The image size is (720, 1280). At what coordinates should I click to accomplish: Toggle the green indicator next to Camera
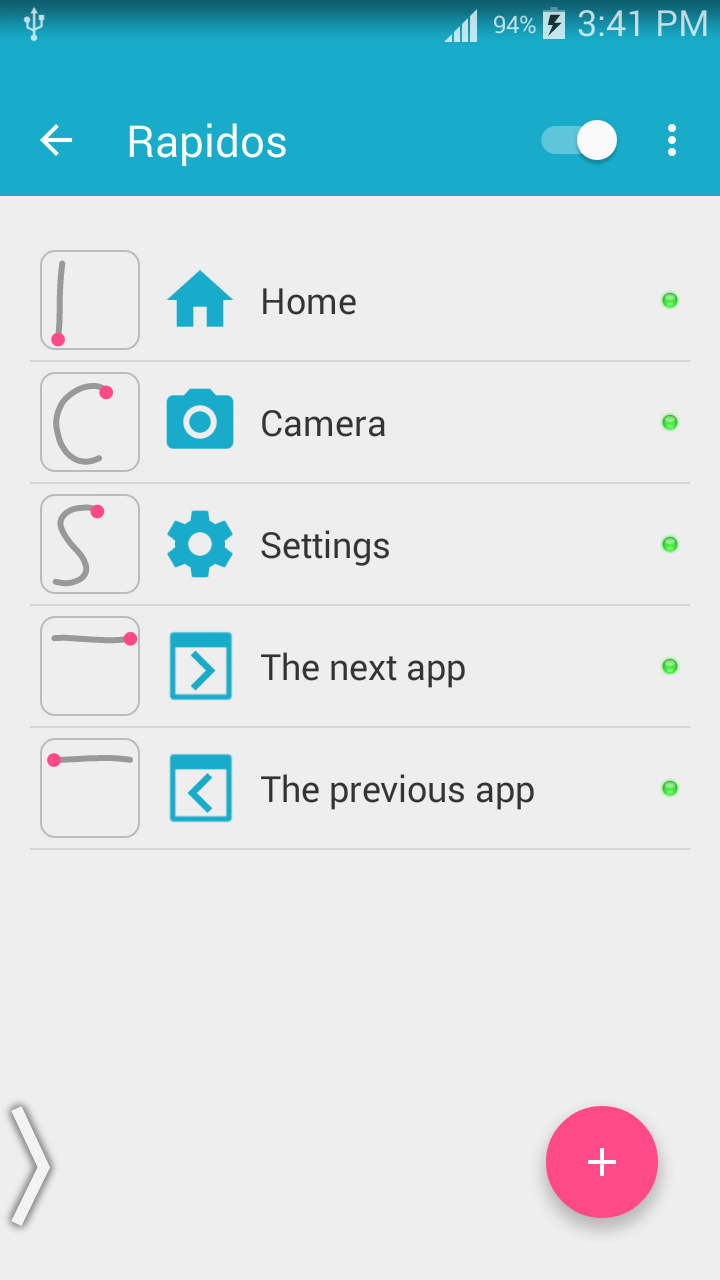pos(669,422)
